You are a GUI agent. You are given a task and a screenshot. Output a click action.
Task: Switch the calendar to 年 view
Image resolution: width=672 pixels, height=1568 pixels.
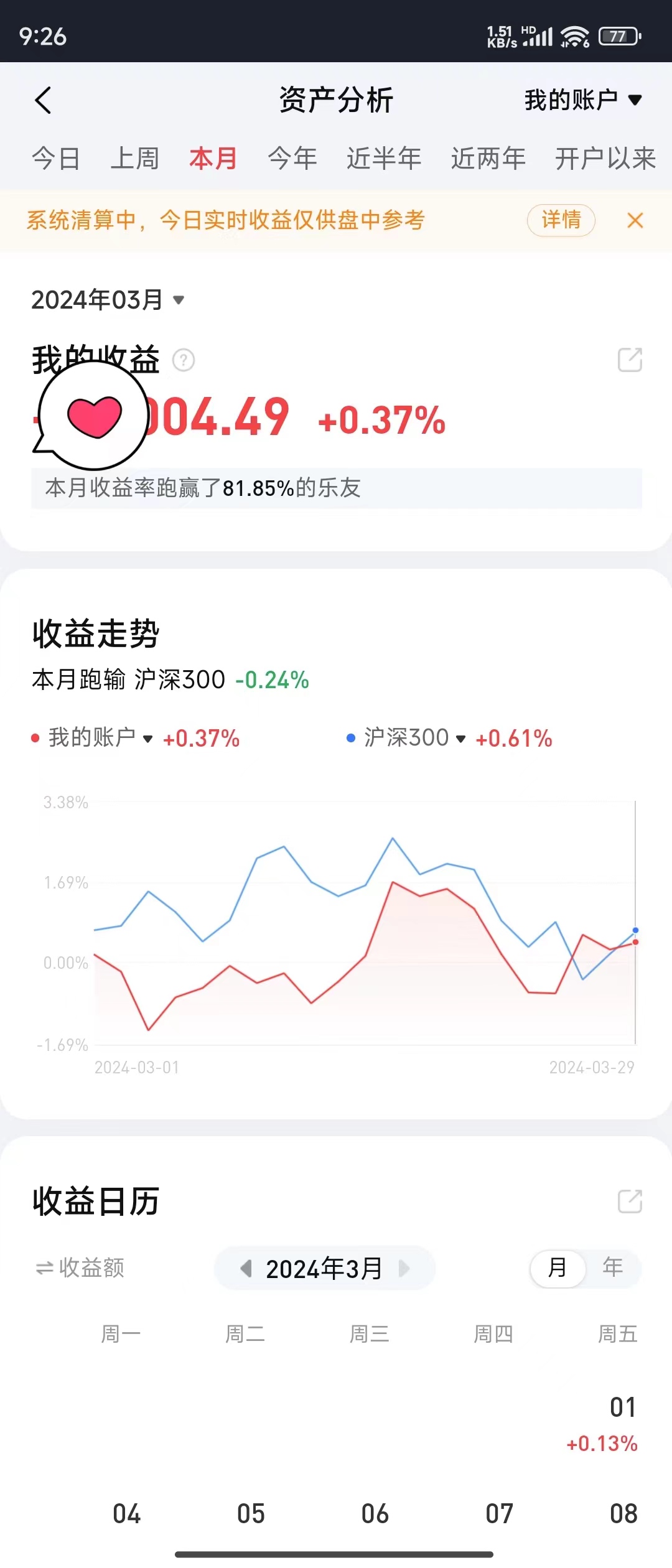click(x=612, y=1267)
